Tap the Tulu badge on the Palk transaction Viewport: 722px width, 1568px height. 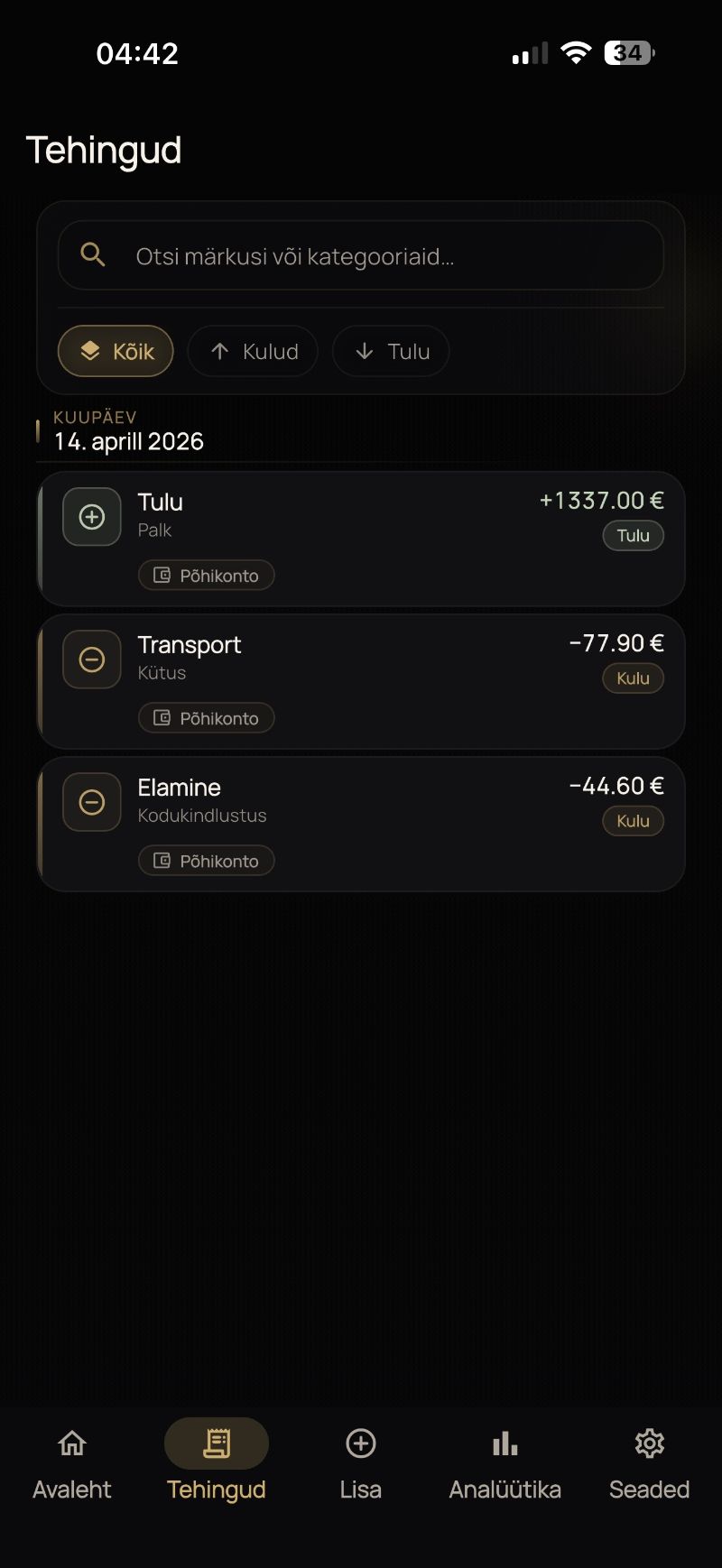(x=633, y=535)
